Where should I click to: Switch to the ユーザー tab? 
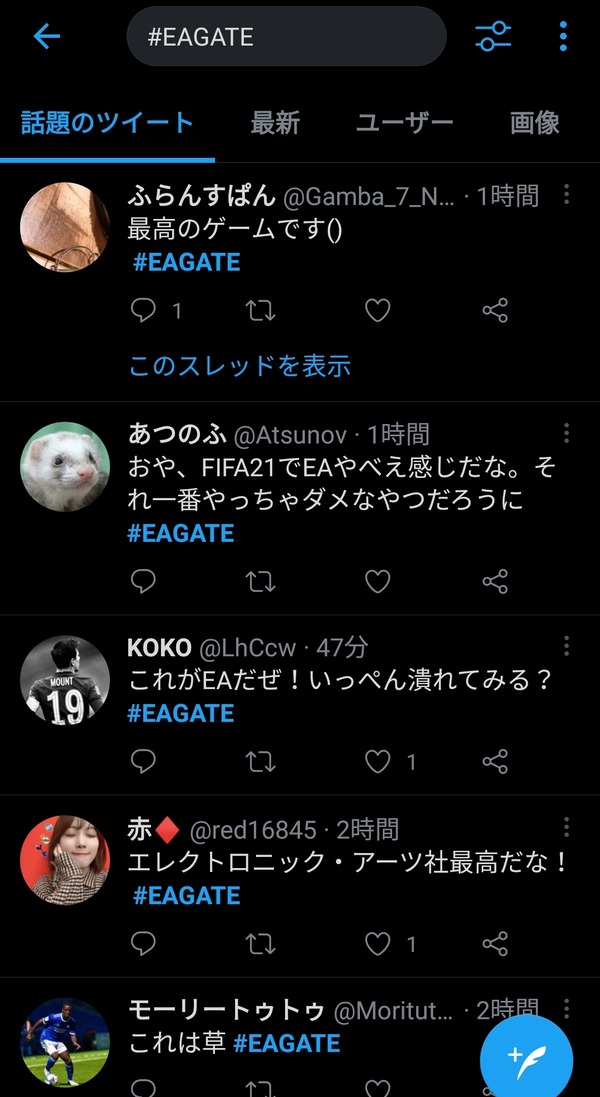[x=404, y=123]
